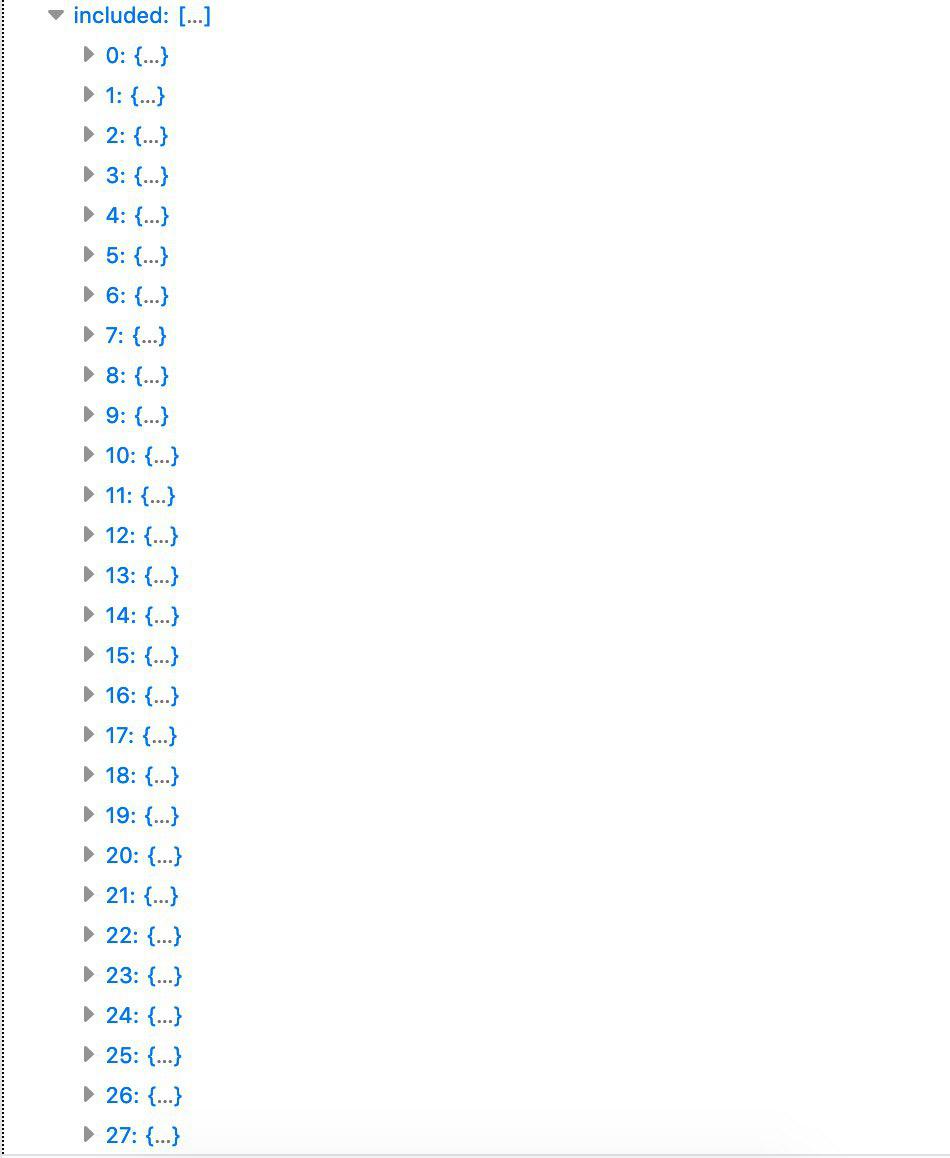The width and height of the screenshot is (950, 1158).
Task: Expand item 22 object
Action: click(x=89, y=935)
